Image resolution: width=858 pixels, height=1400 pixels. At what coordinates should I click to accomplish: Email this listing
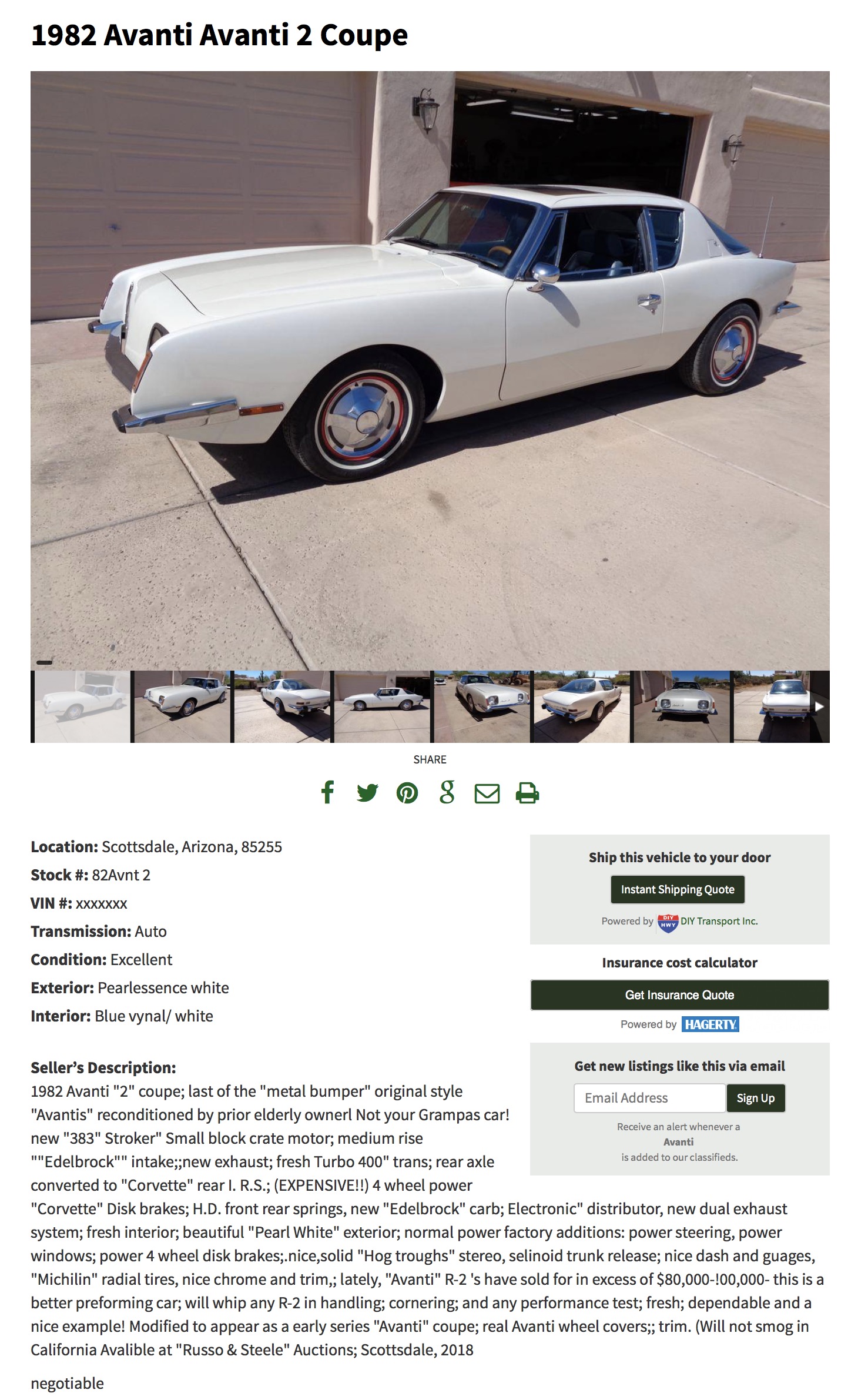point(487,793)
